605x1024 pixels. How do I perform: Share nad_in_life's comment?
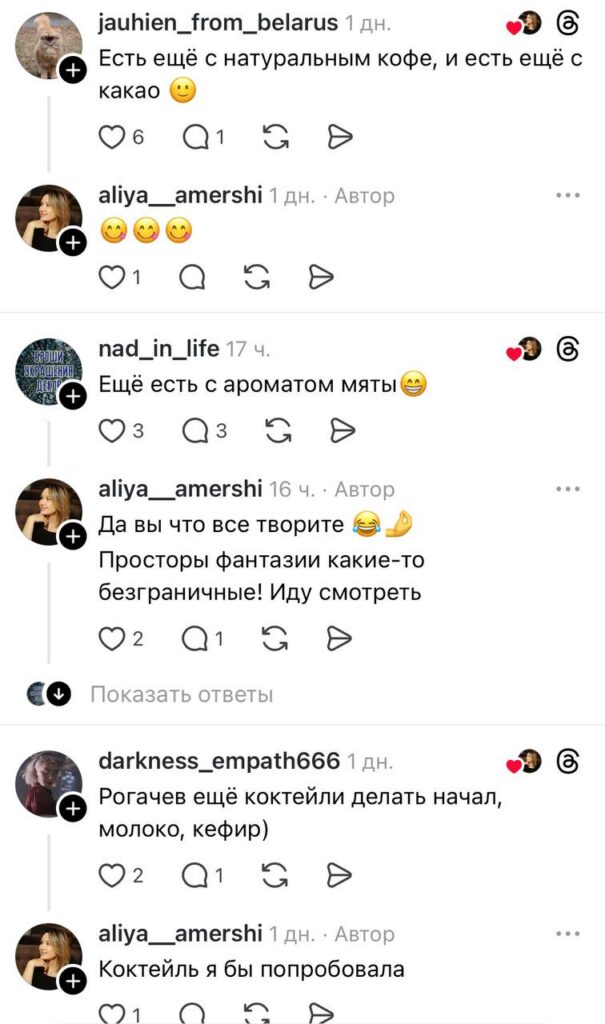pos(341,430)
